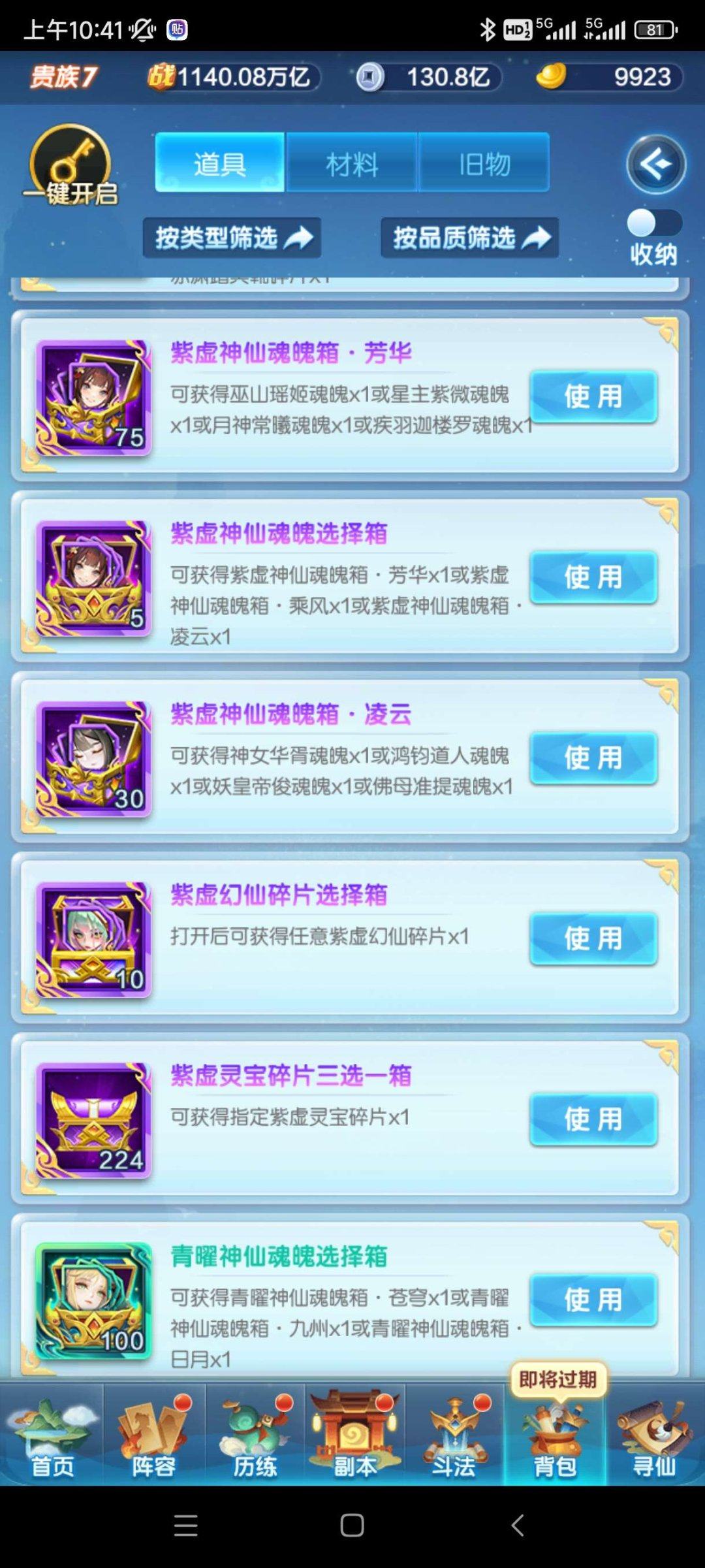Tap the back arrow icon top right
Image resolution: width=705 pixels, height=1568 pixels.
tap(656, 165)
